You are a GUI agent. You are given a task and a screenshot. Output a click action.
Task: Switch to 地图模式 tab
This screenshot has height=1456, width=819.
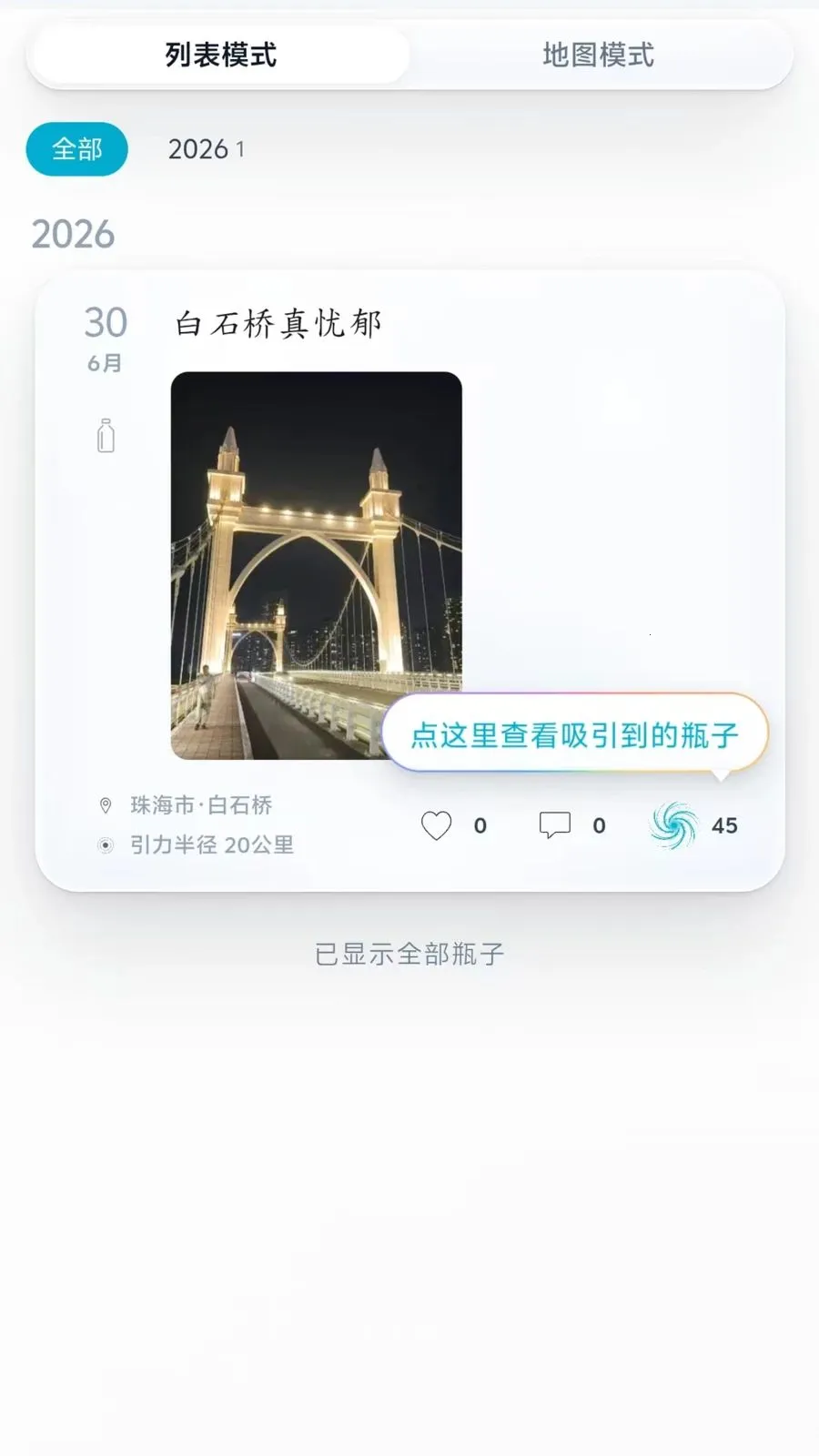click(x=599, y=55)
